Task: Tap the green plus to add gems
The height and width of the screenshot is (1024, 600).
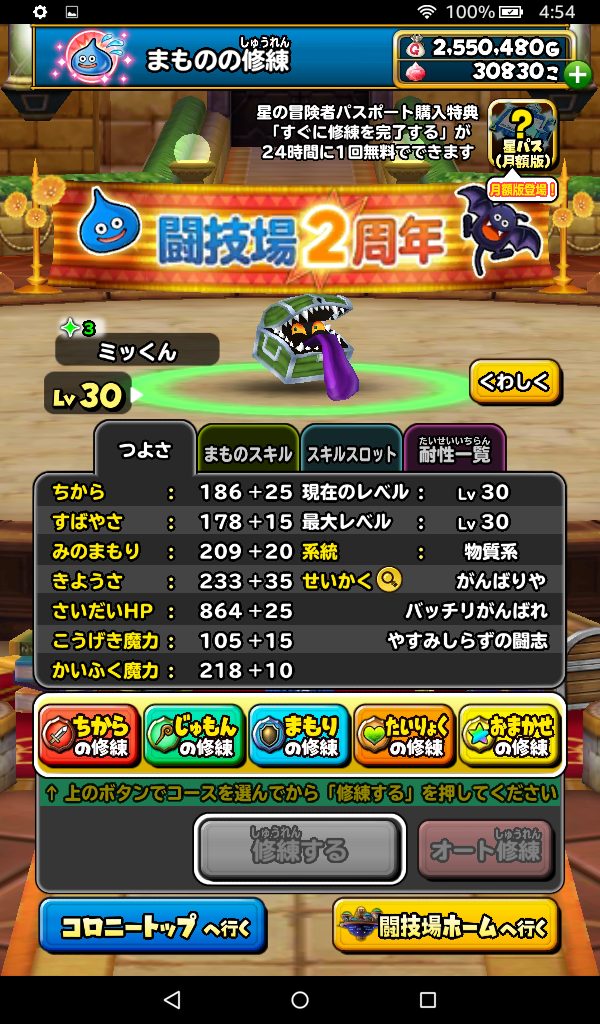Action: tap(577, 74)
